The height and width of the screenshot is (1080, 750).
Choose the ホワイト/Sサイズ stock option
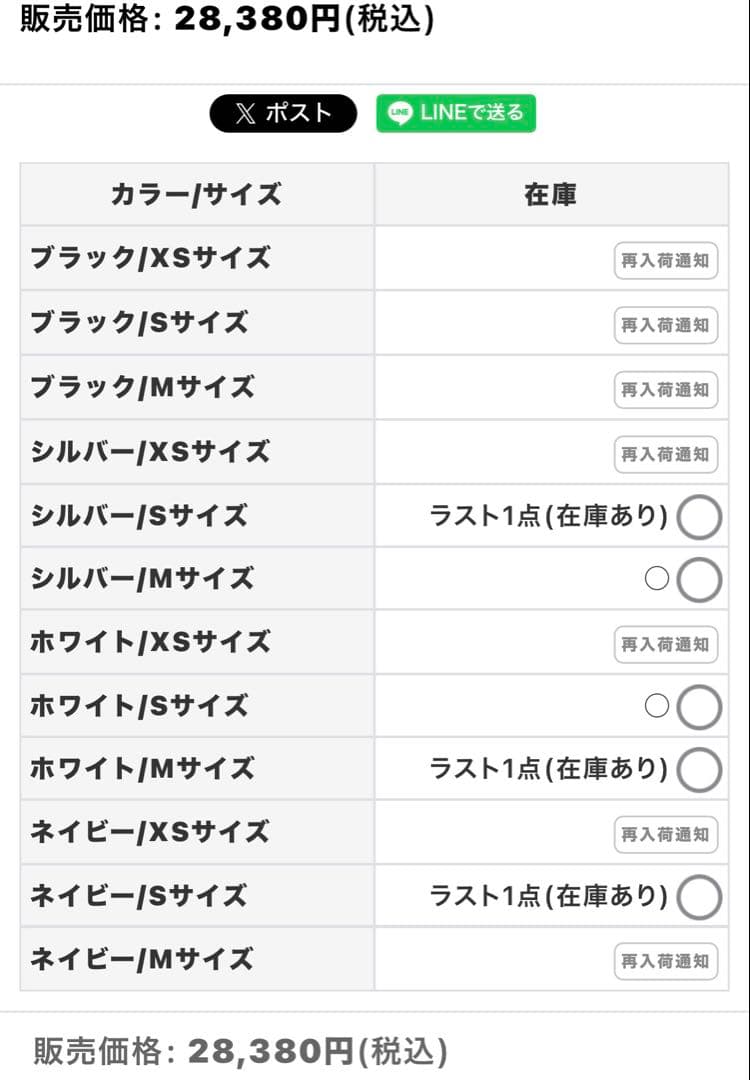click(x=698, y=705)
